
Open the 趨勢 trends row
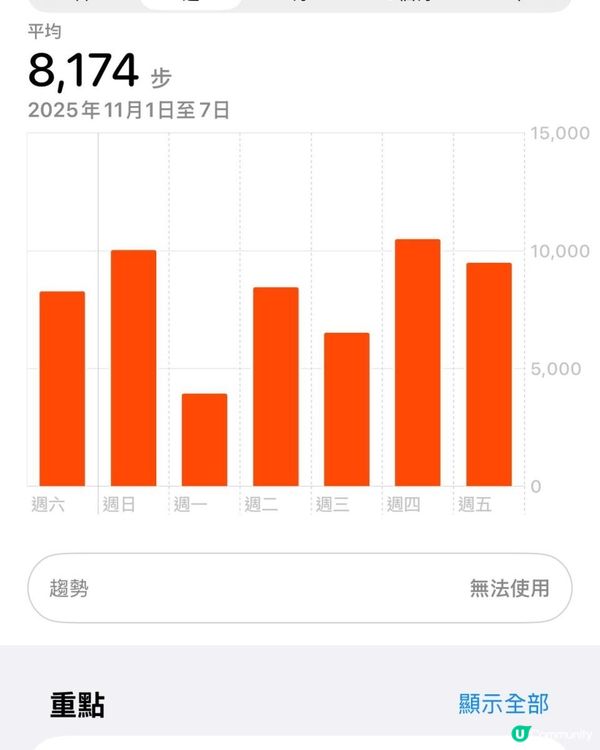pyautogui.click(x=300, y=588)
